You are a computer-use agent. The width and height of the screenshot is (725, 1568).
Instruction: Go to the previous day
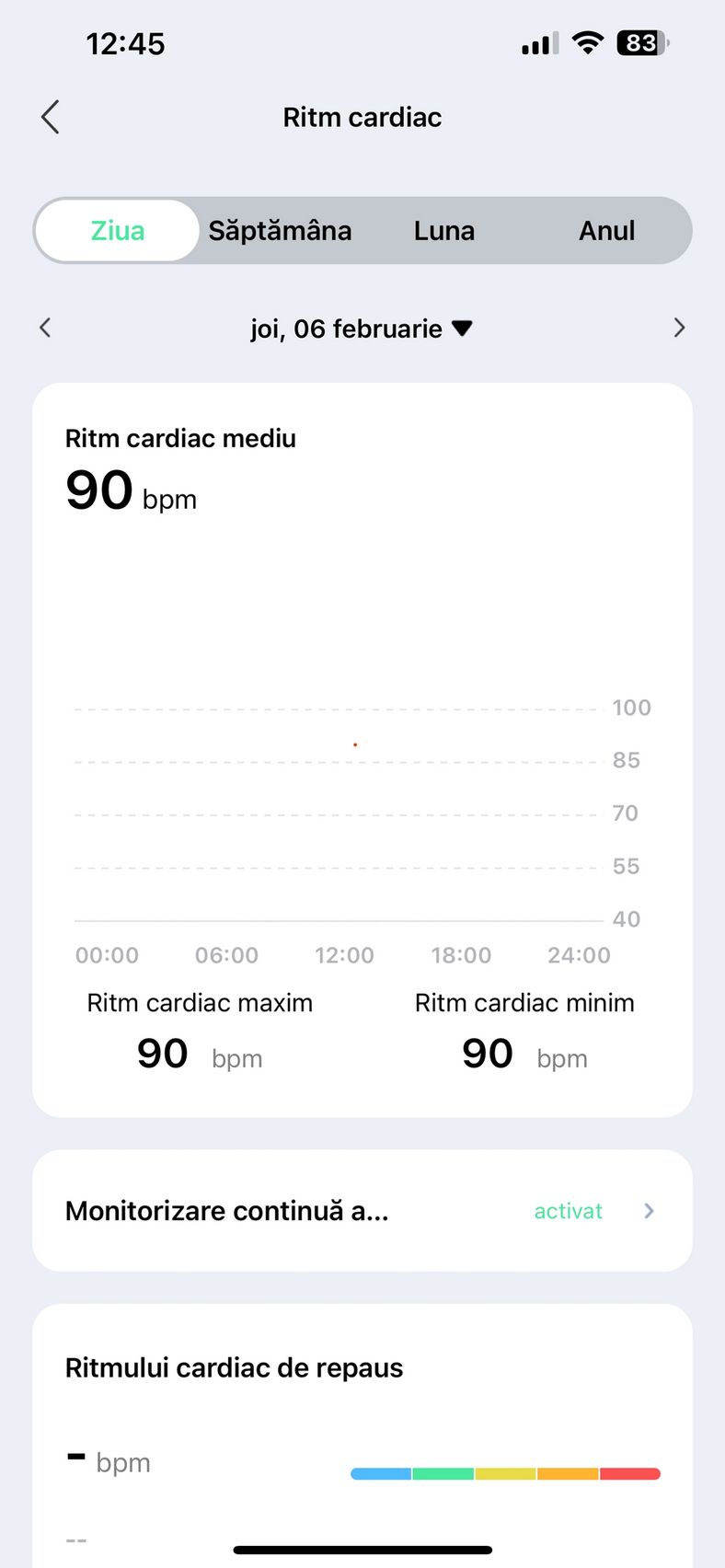[x=45, y=328]
